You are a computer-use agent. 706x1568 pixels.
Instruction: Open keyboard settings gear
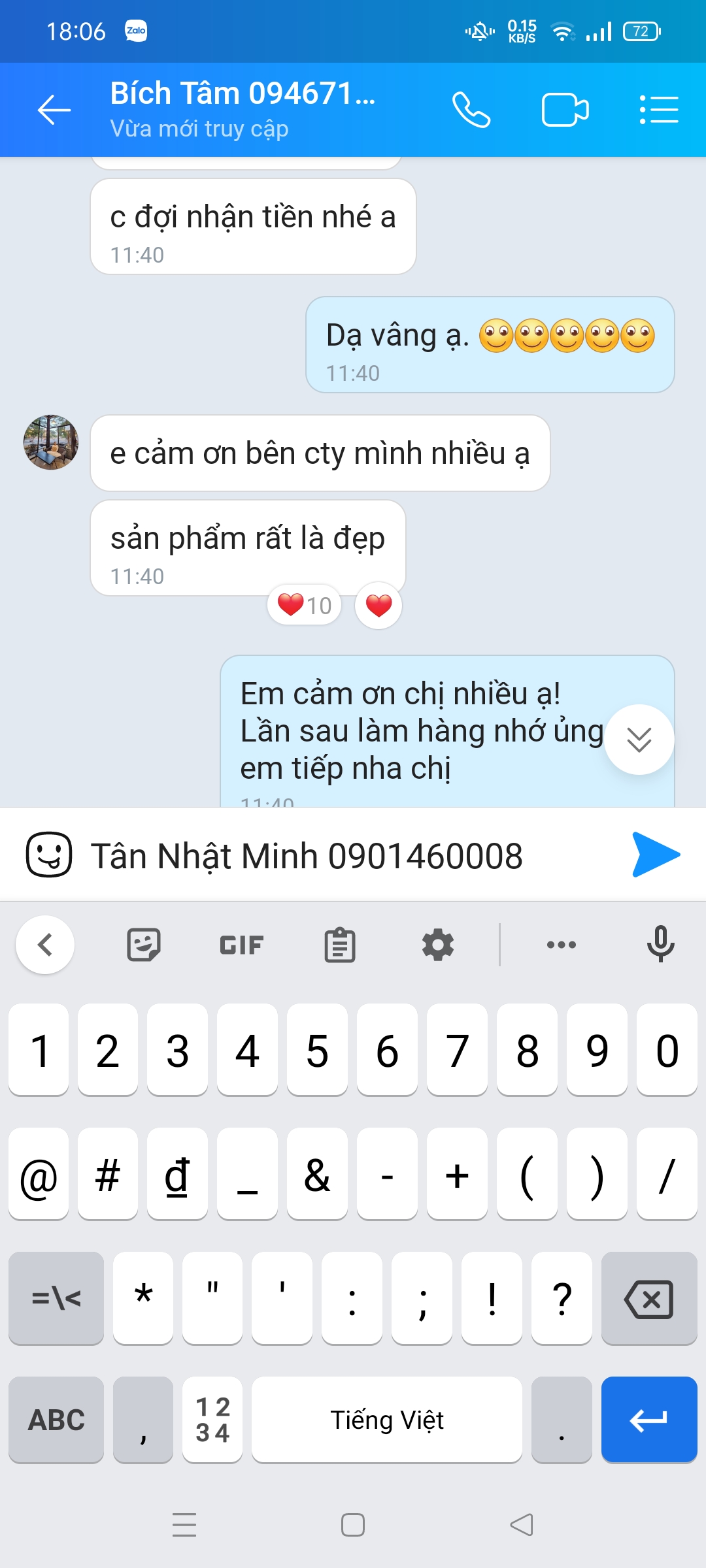[x=438, y=945]
